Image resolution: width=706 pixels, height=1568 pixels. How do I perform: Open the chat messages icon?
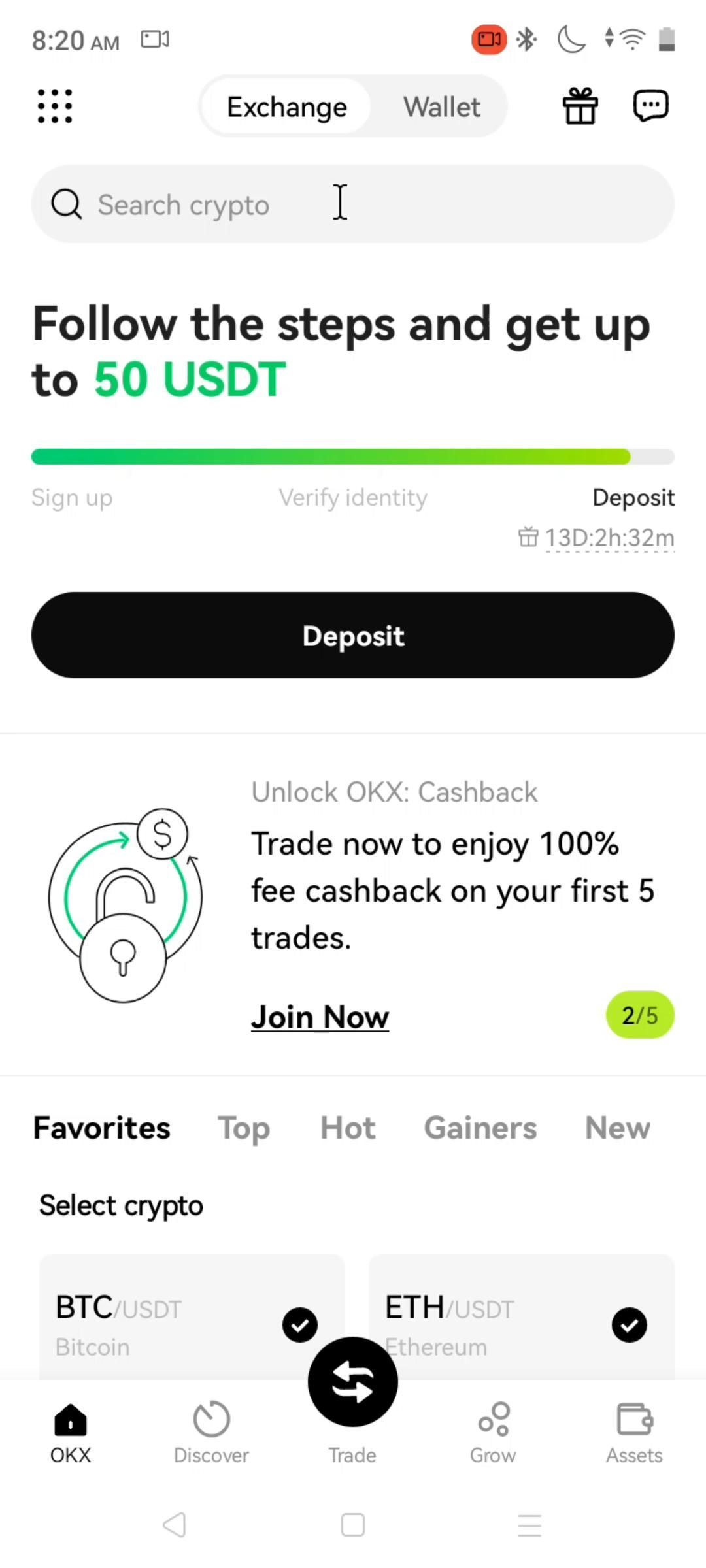pyautogui.click(x=650, y=106)
